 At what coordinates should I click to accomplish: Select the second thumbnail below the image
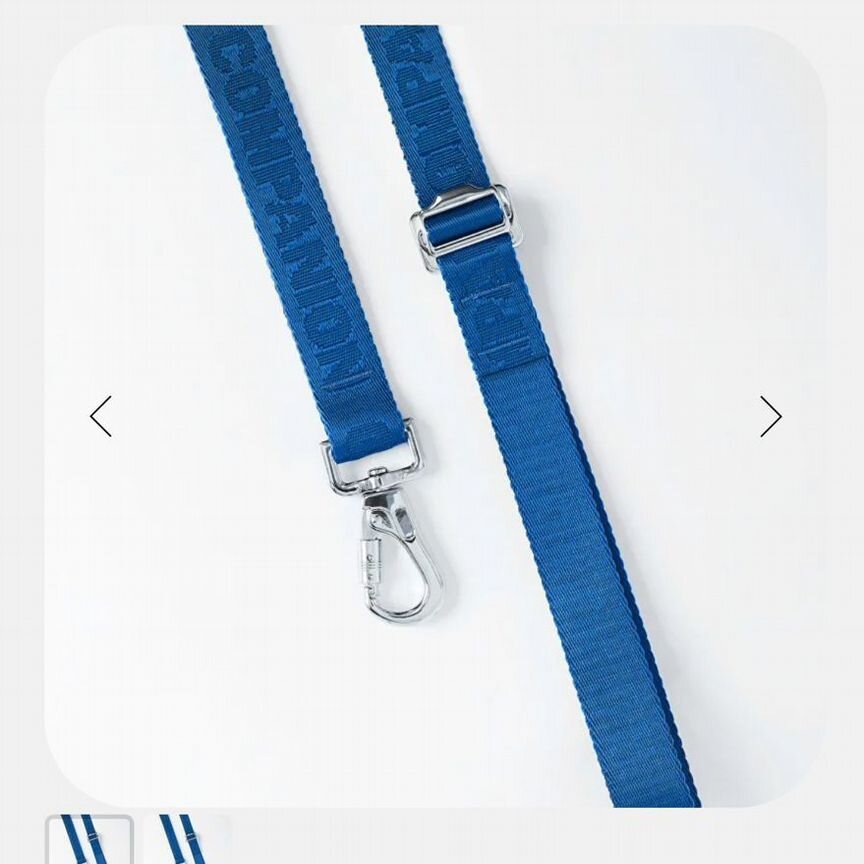(186, 840)
